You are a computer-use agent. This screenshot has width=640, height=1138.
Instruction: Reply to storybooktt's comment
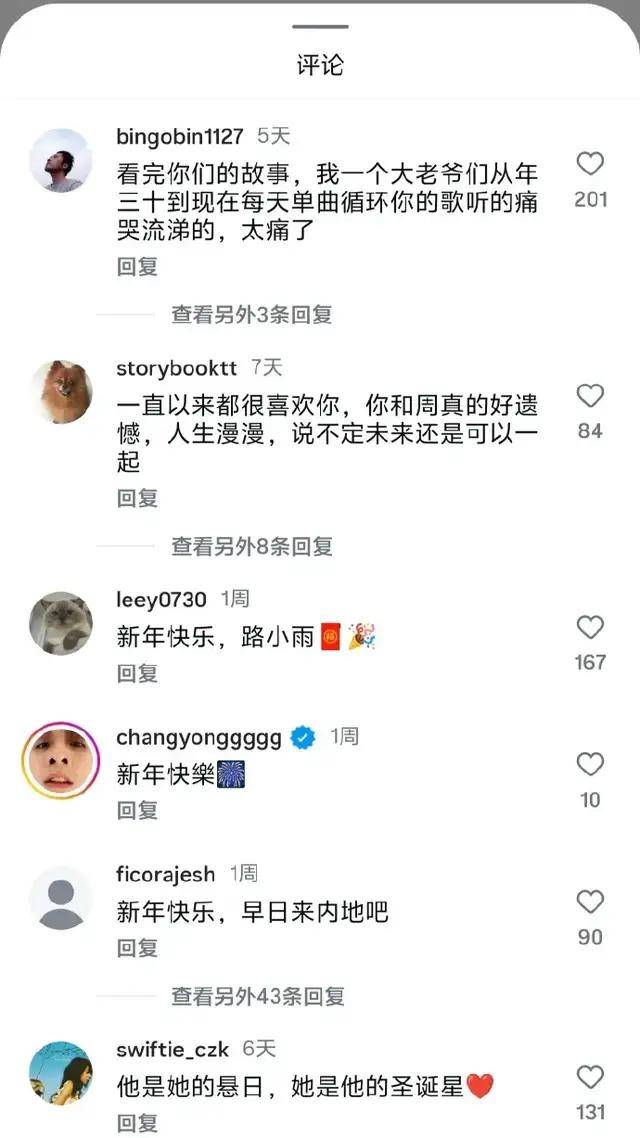coord(137,498)
